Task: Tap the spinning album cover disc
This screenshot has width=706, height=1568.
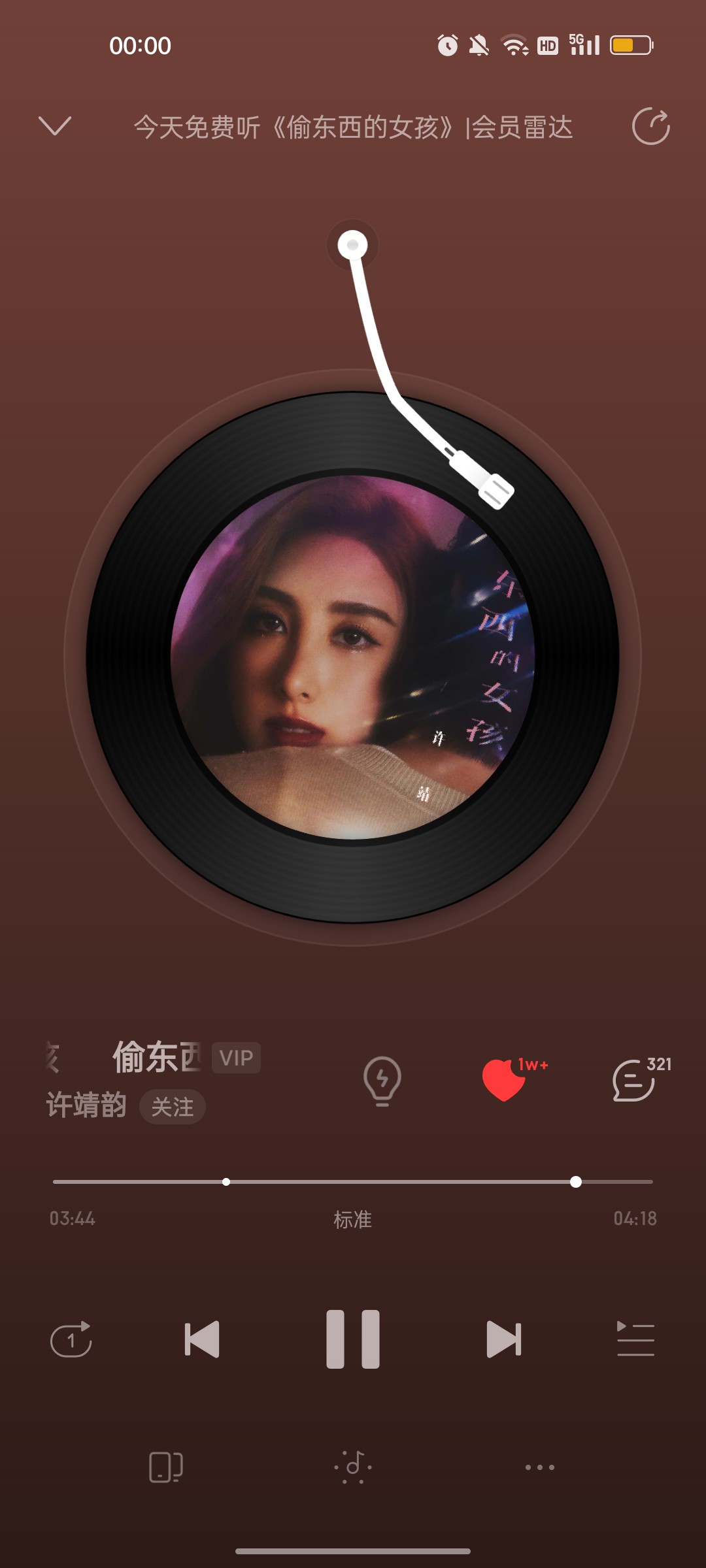Action: pos(353,657)
